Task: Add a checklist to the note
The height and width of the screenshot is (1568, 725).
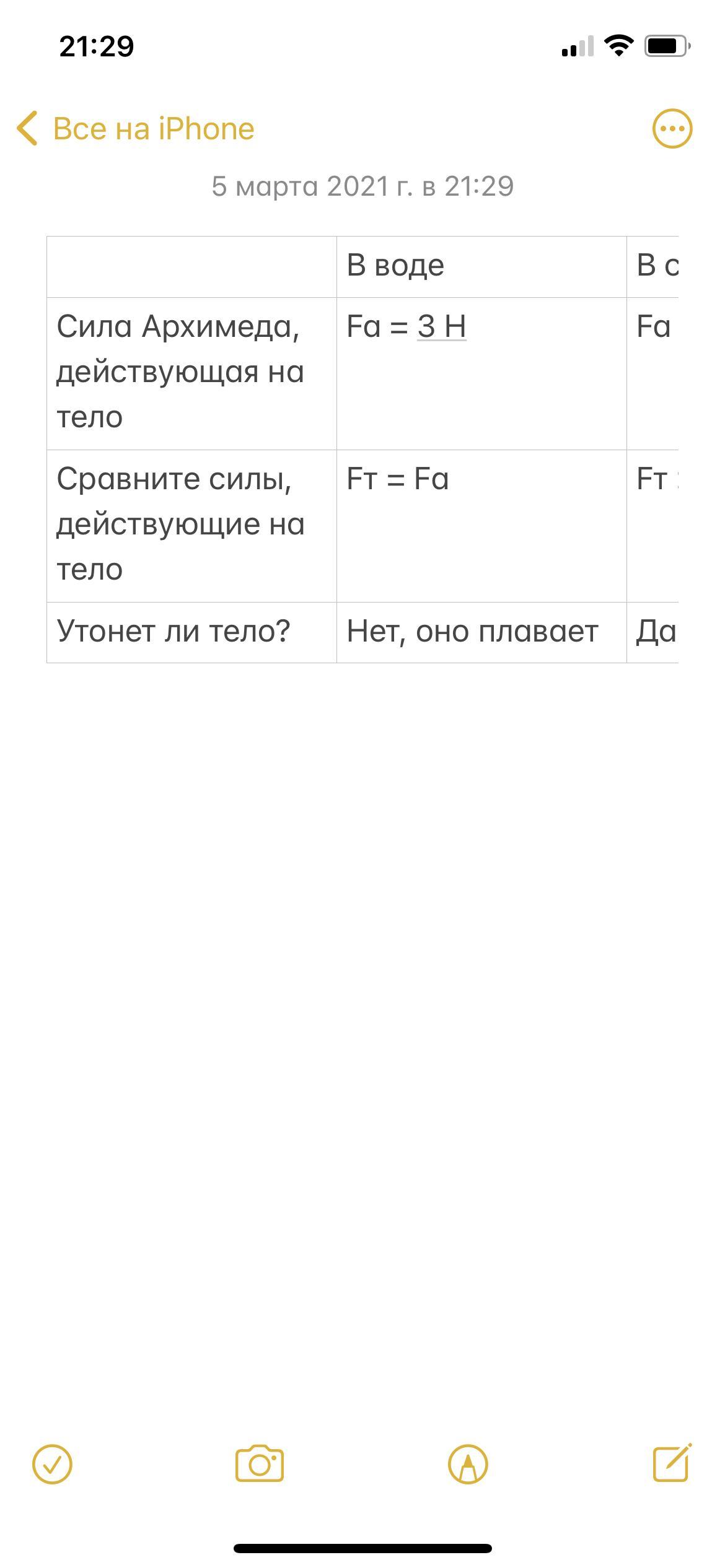Action: pyautogui.click(x=53, y=1465)
